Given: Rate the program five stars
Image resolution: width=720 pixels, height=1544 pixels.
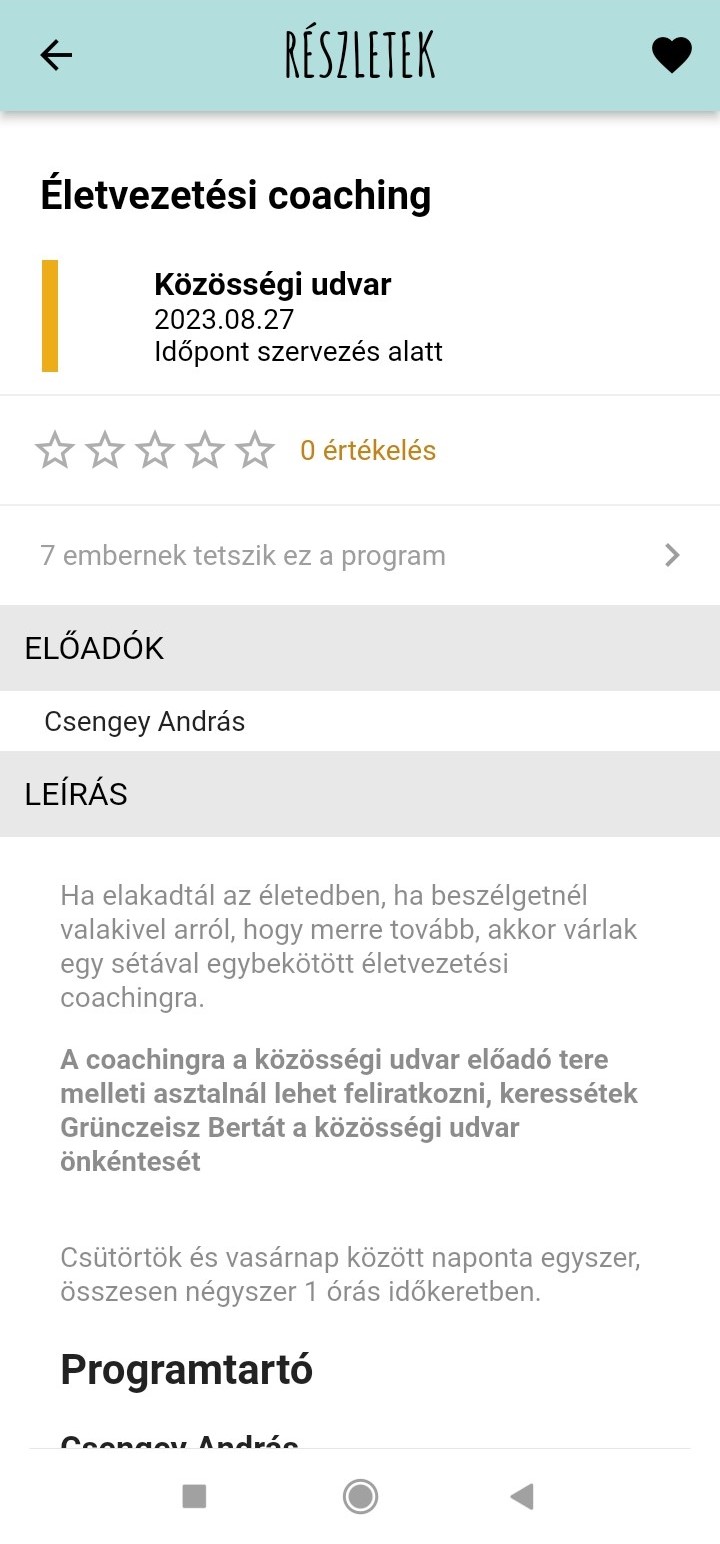Looking at the screenshot, I should tap(255, 450).
